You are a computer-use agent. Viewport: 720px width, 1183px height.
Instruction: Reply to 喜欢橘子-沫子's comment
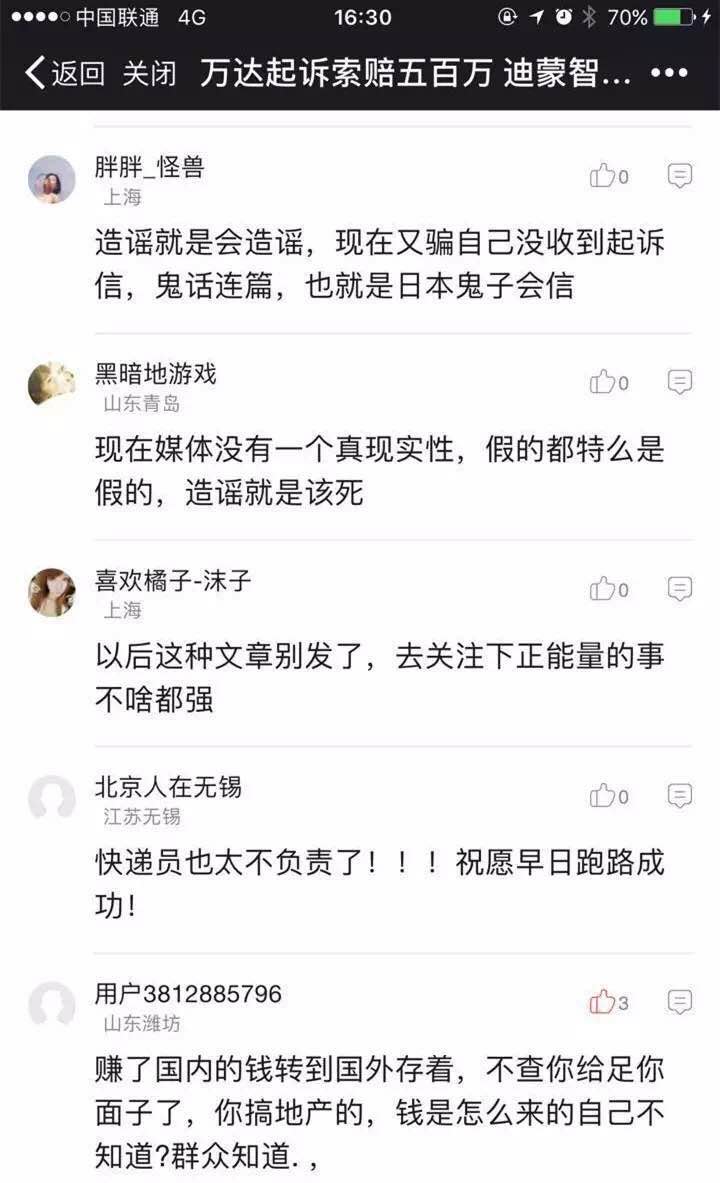click(x=680, y=590)
